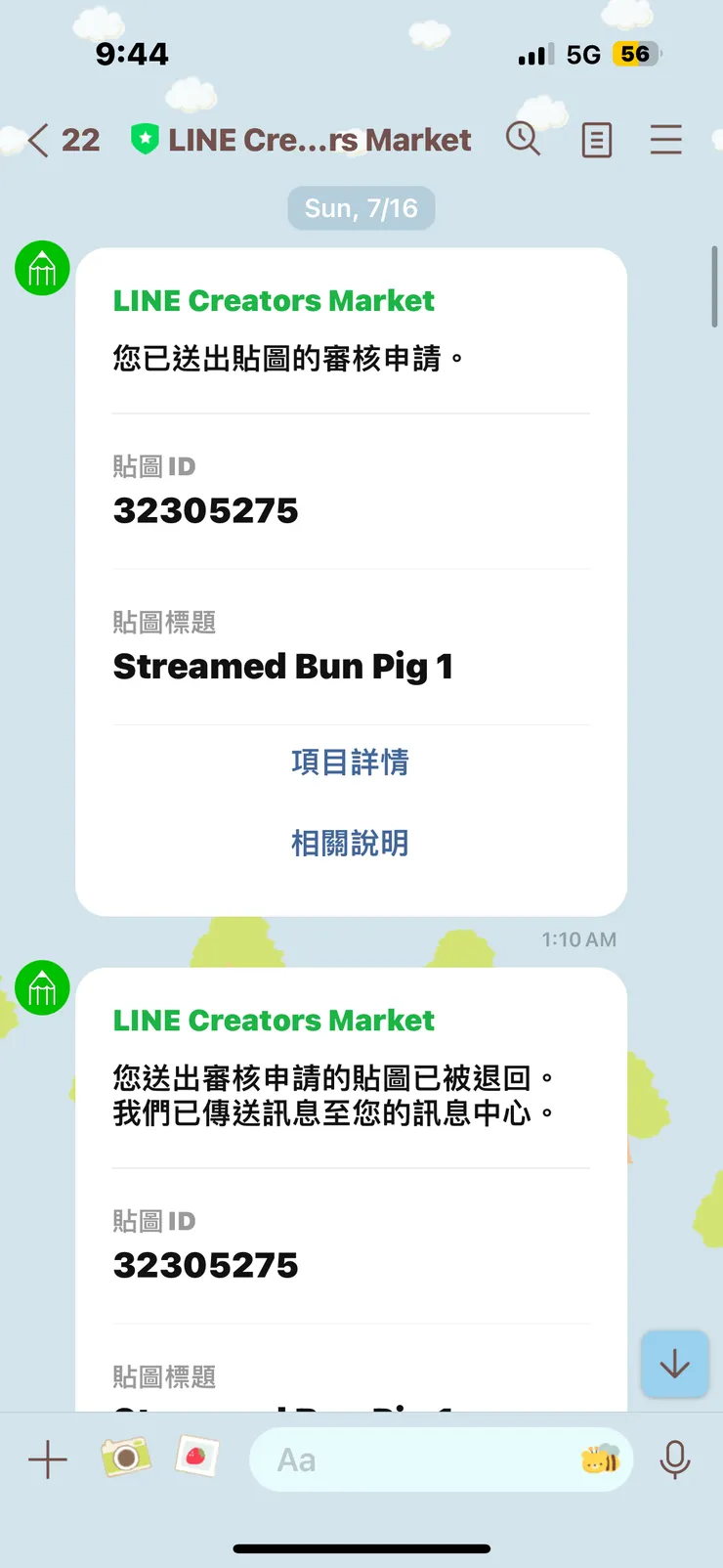723x1568 pixels.
Task: Tap the 5G network status indicator
Action: pos(582,54)
